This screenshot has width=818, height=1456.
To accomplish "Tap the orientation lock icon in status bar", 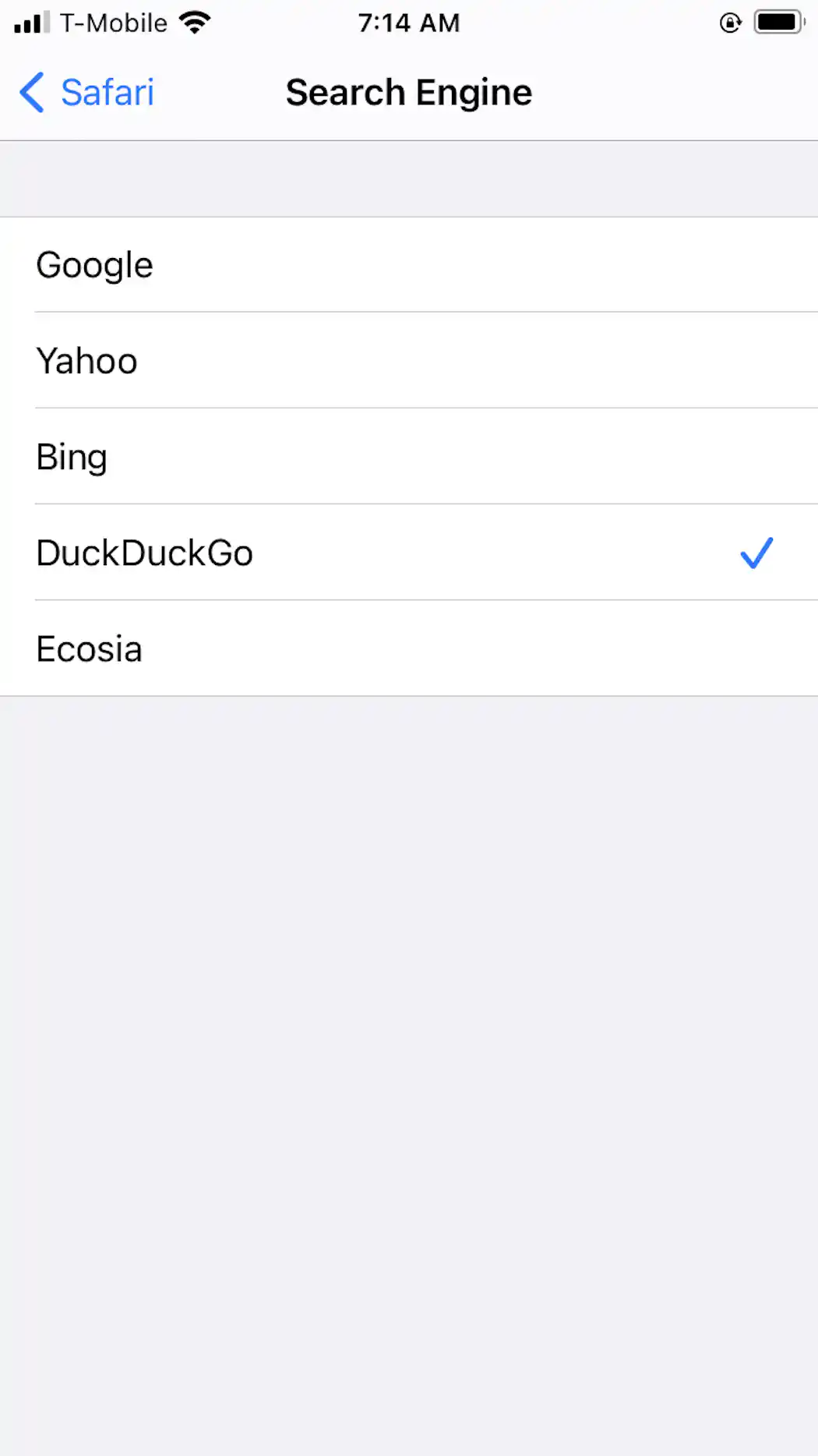I will pos(729,23).
